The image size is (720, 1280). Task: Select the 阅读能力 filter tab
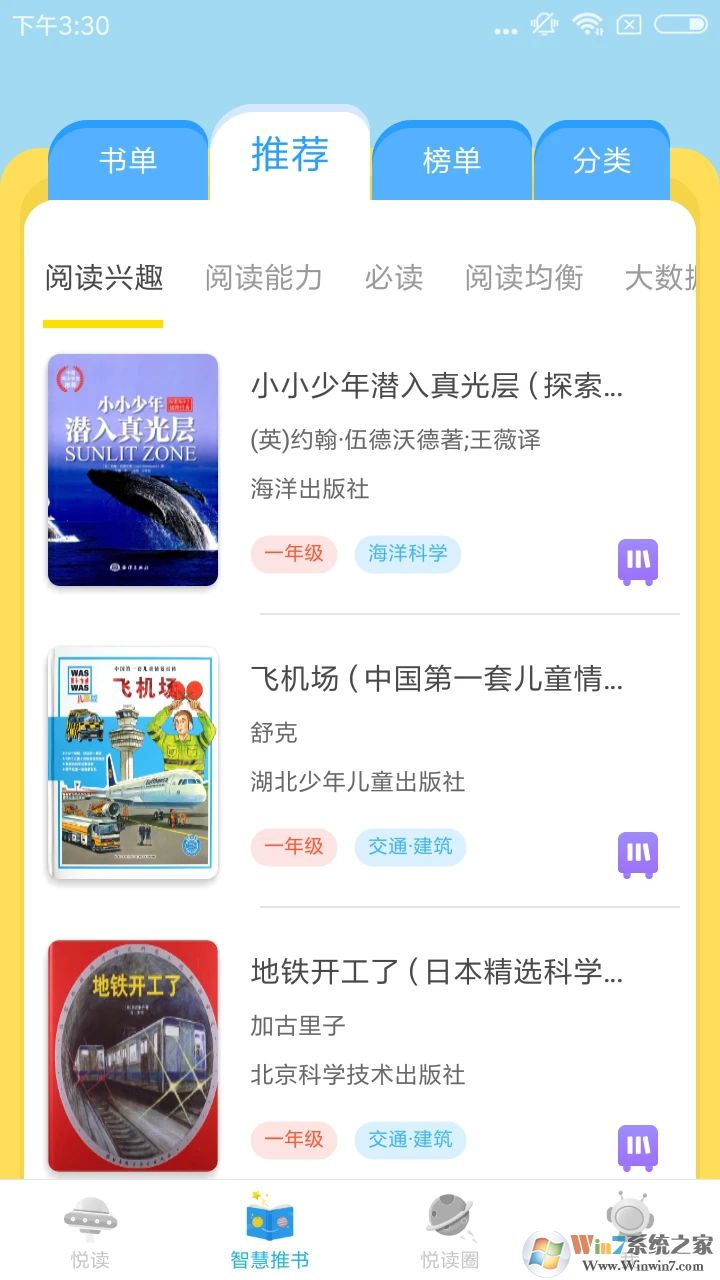pyautogui.click(x=262, y=278)
